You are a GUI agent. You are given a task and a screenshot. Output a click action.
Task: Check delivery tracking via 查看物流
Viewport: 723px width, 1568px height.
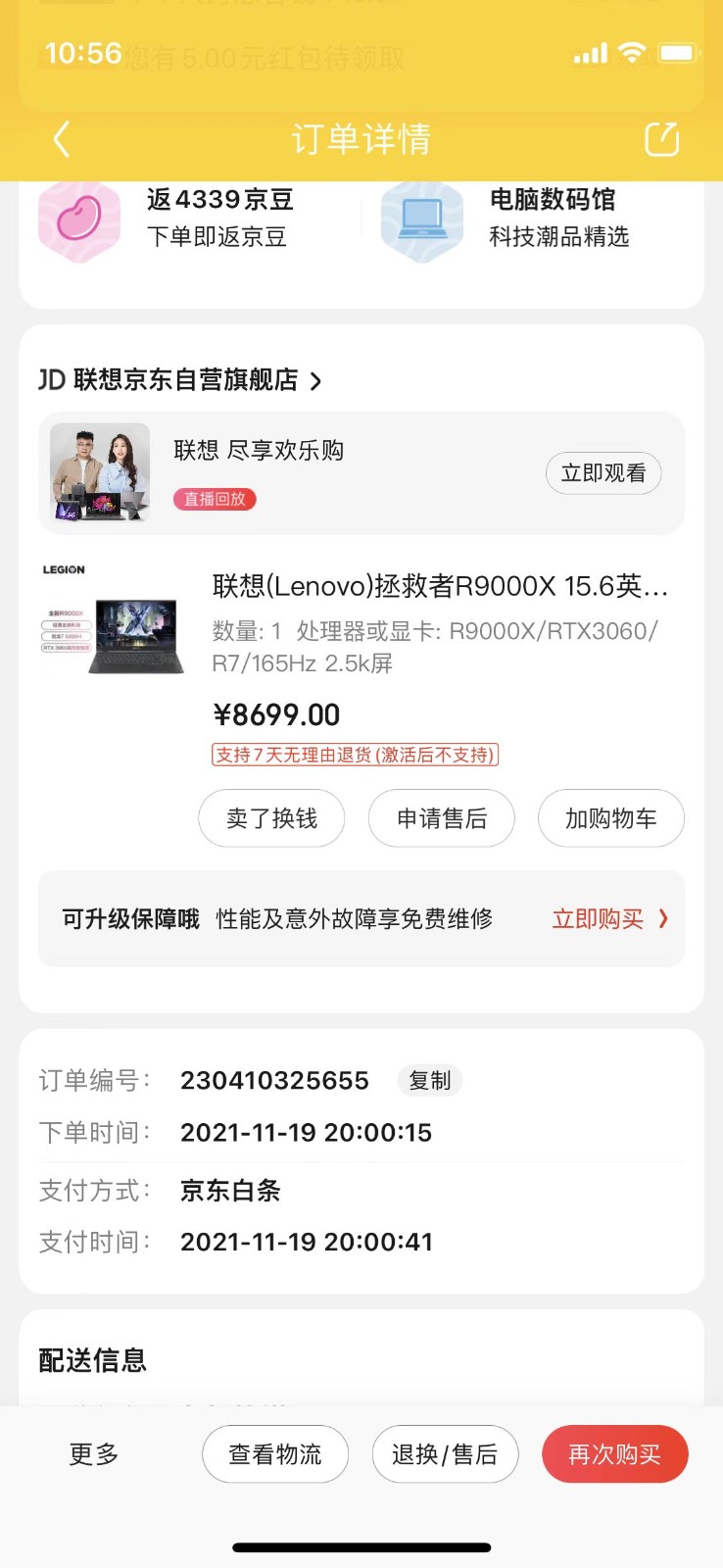coord(275,1454)
